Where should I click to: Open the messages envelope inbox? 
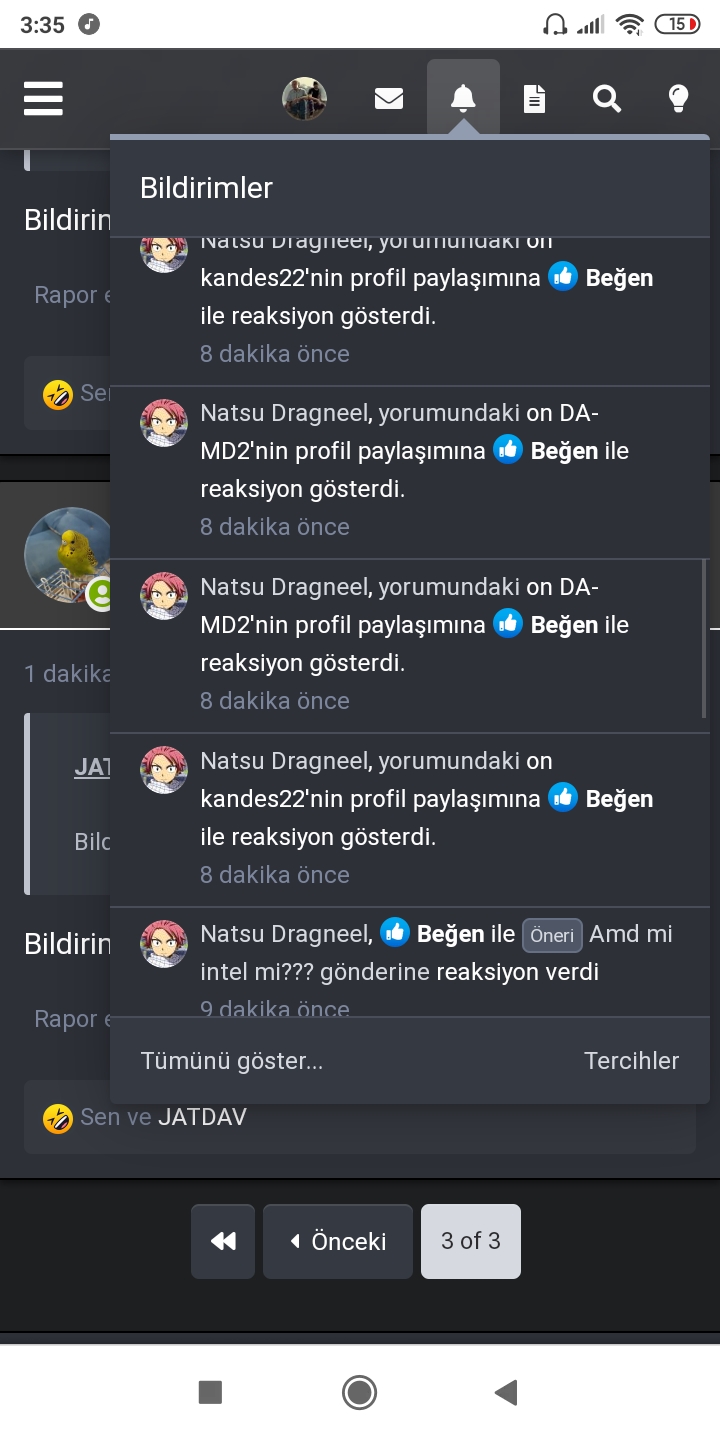pyautogui.click(x=388, y=99)
